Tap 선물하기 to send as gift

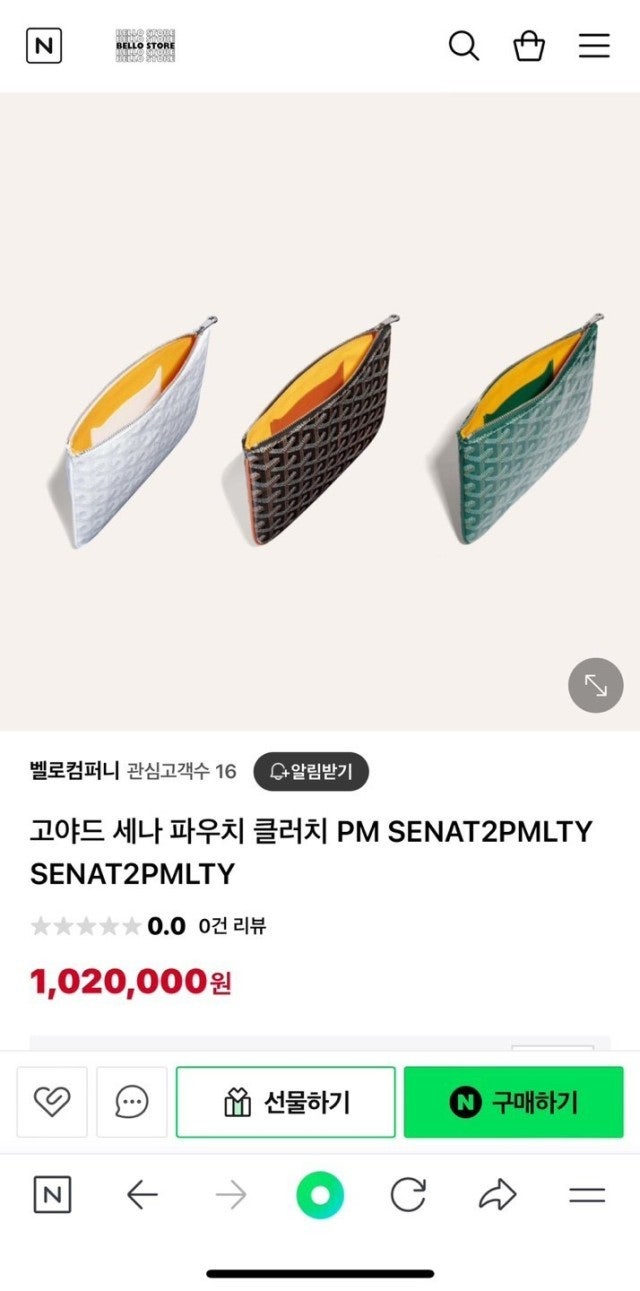point(286,1102)
